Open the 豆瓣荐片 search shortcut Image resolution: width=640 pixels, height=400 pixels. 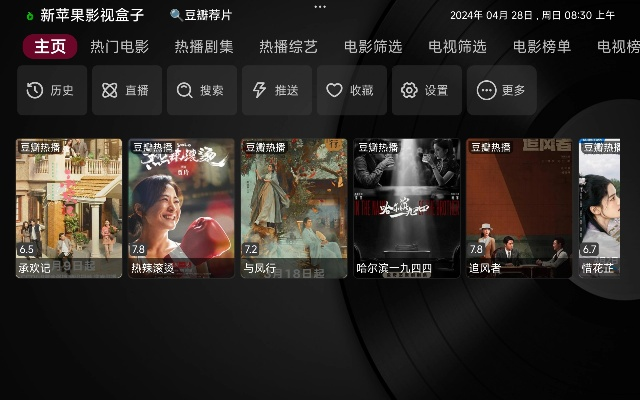tap(201, 15)
